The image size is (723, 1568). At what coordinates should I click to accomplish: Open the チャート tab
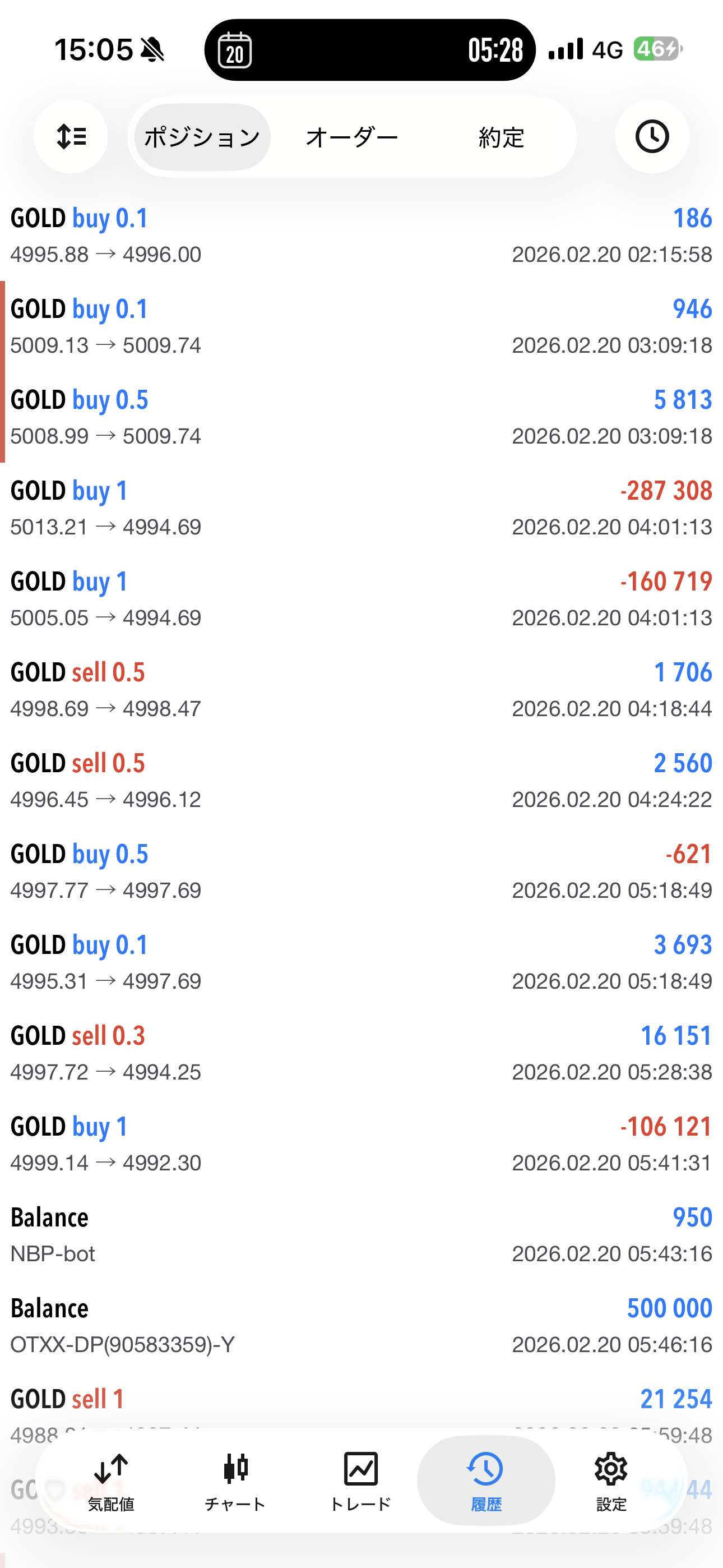click(x=235, y=1482)
